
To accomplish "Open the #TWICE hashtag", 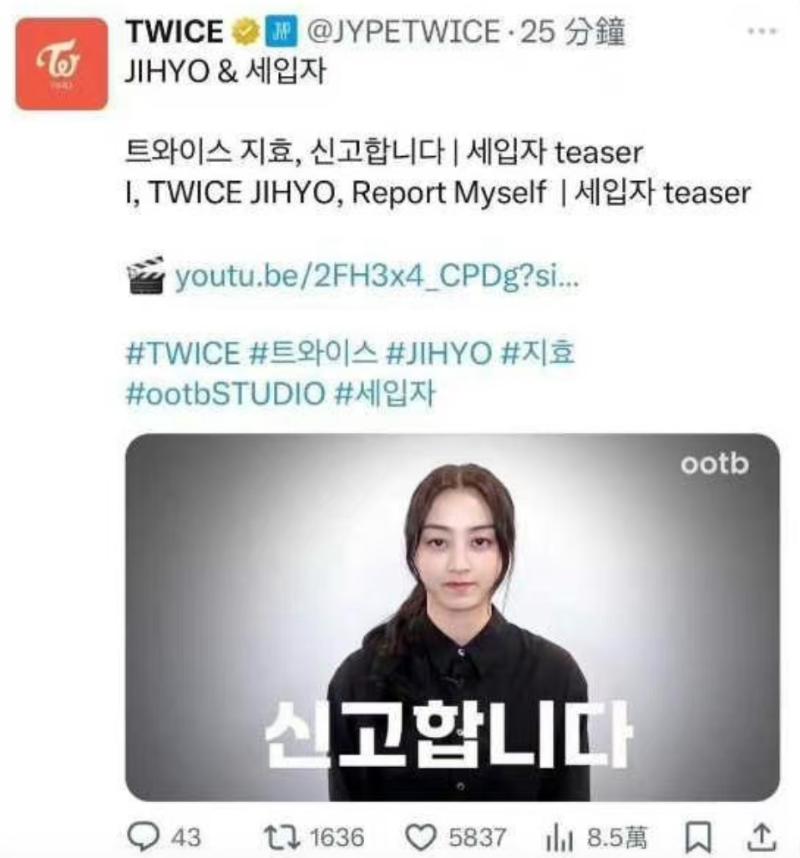I will click(x=182, y=354).
